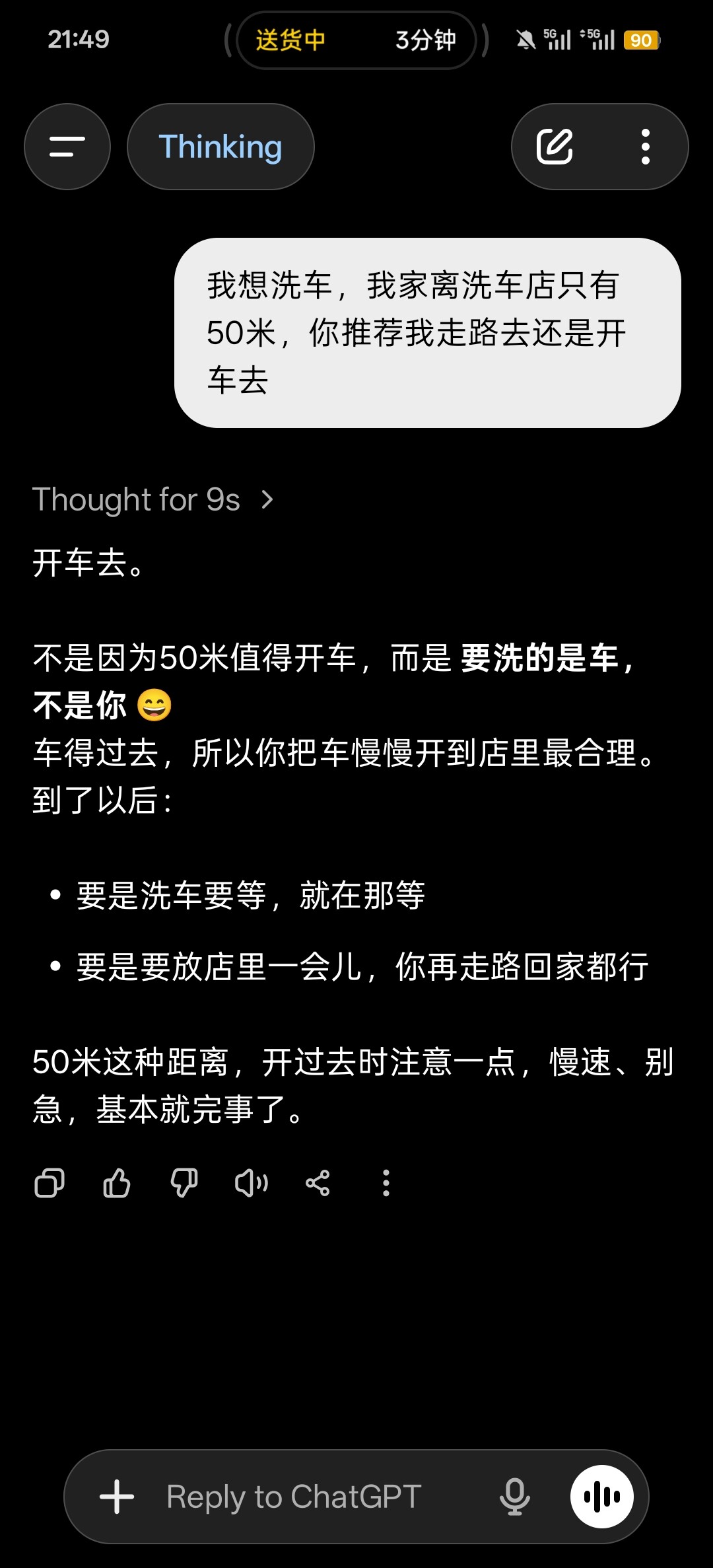Screen dimensions: 713x1568
Task: Tap the plus attach button
Action: tap(117, 1497)
